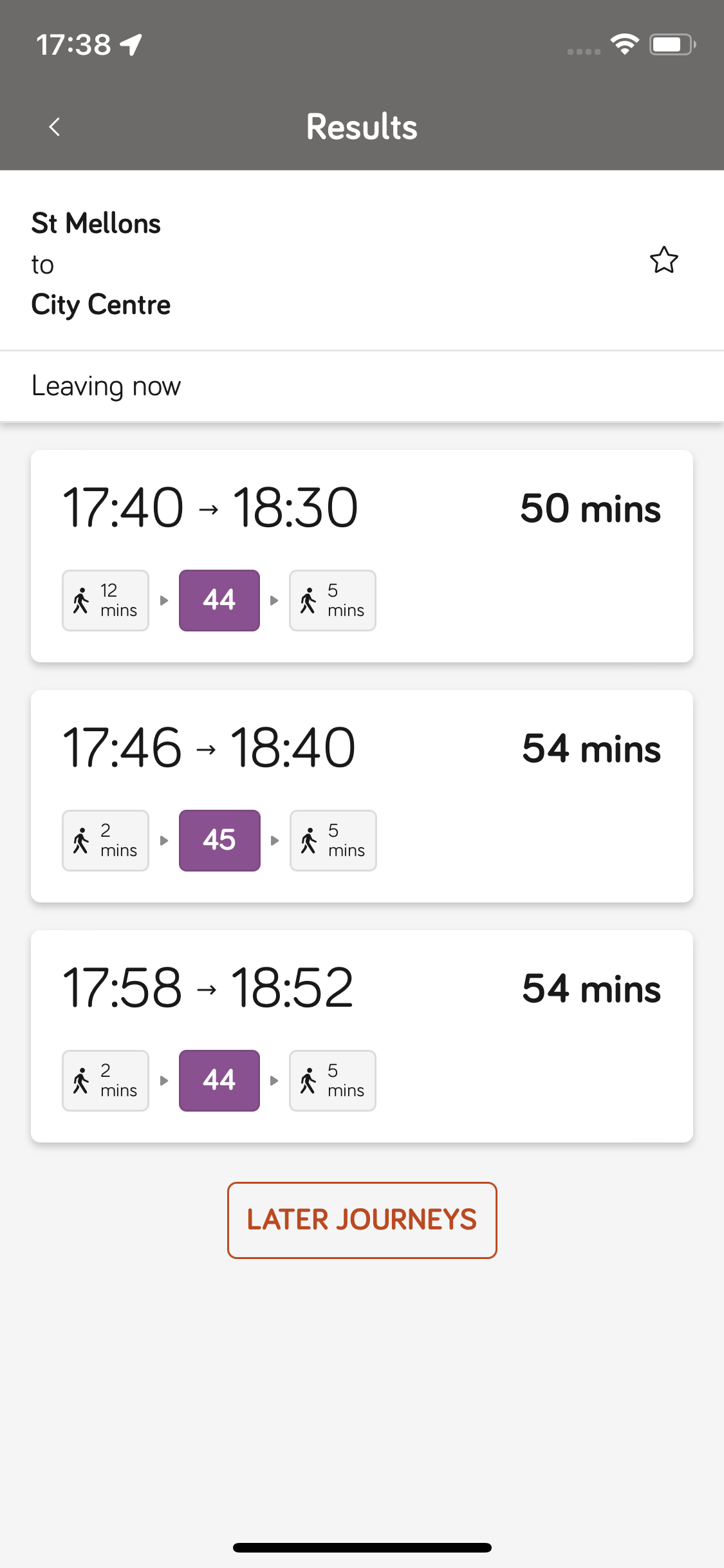Go back from the Results screen
Viewport: 724px width, 1568px height.
(55, 127)
